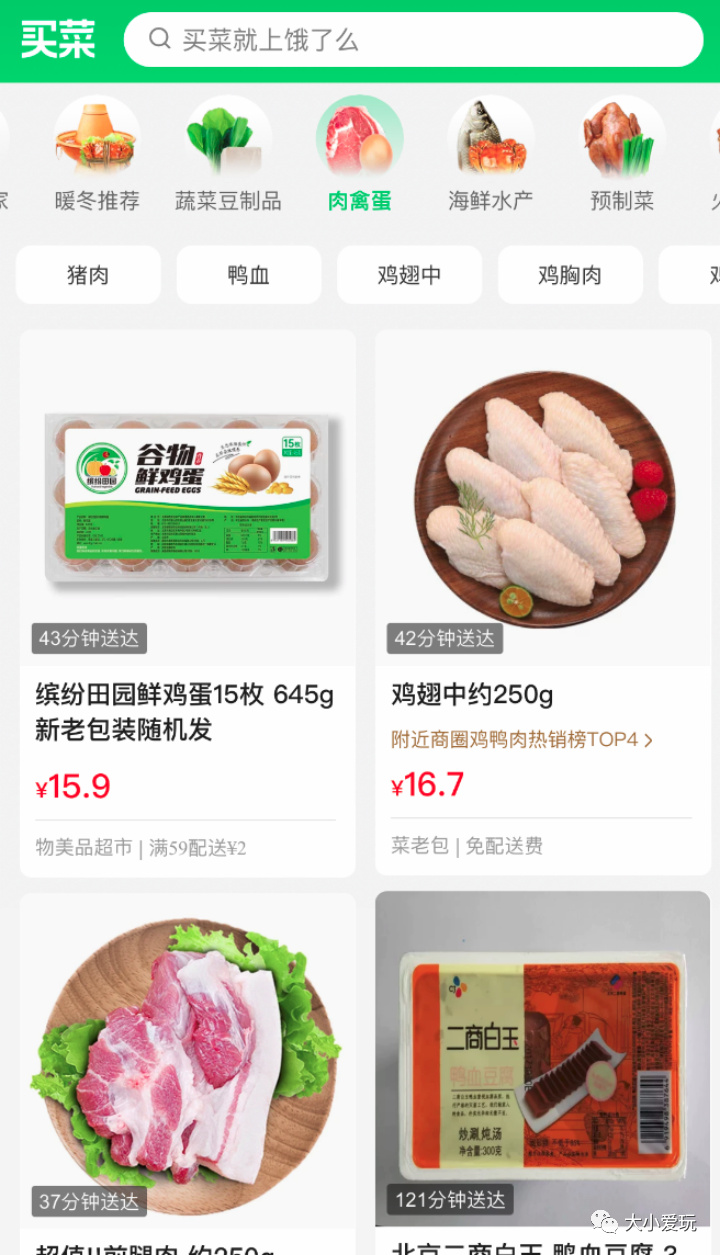The width and height of the screenshot is (720, 1255).
Task: Tap the 买菜就上饿了么 search field
Action: (400, 40)
